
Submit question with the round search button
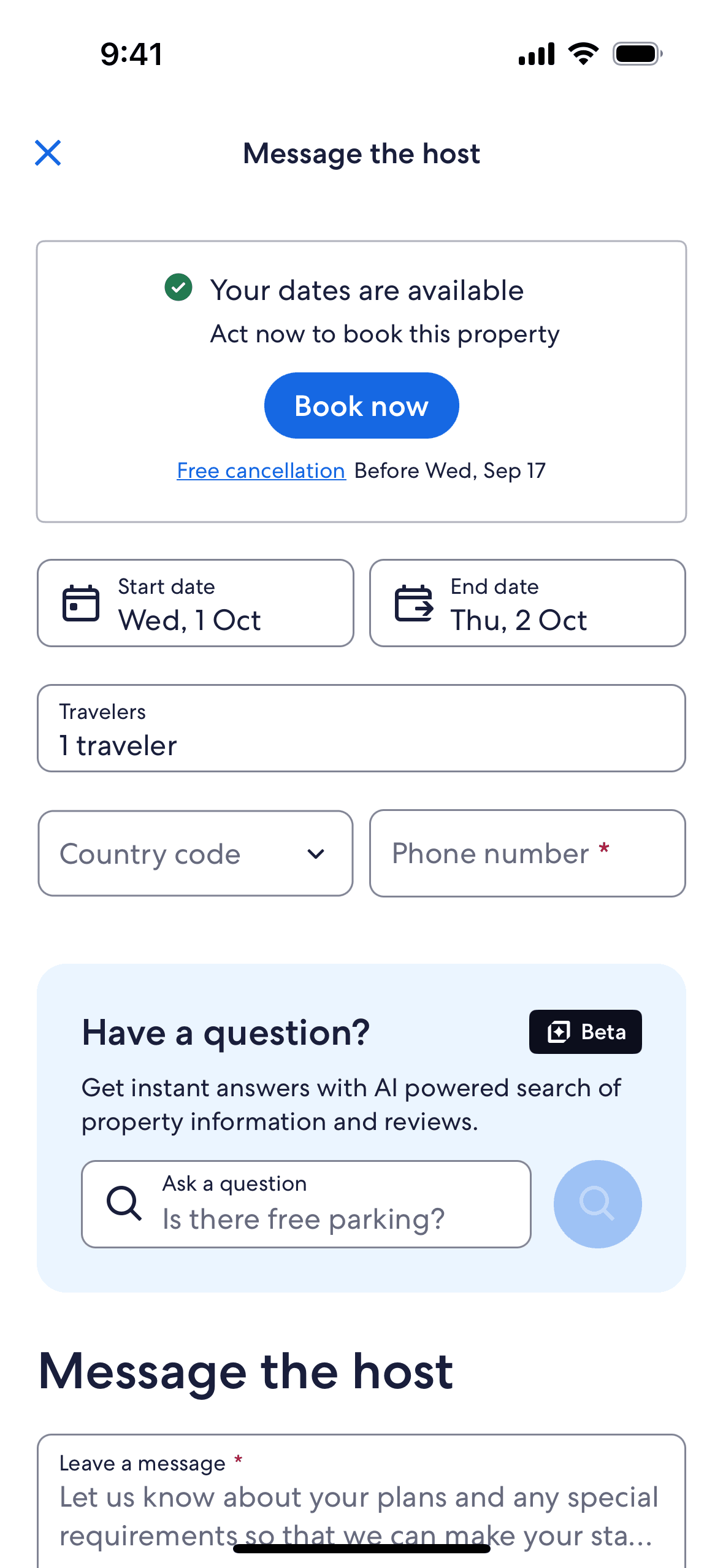click(597, 1204)
